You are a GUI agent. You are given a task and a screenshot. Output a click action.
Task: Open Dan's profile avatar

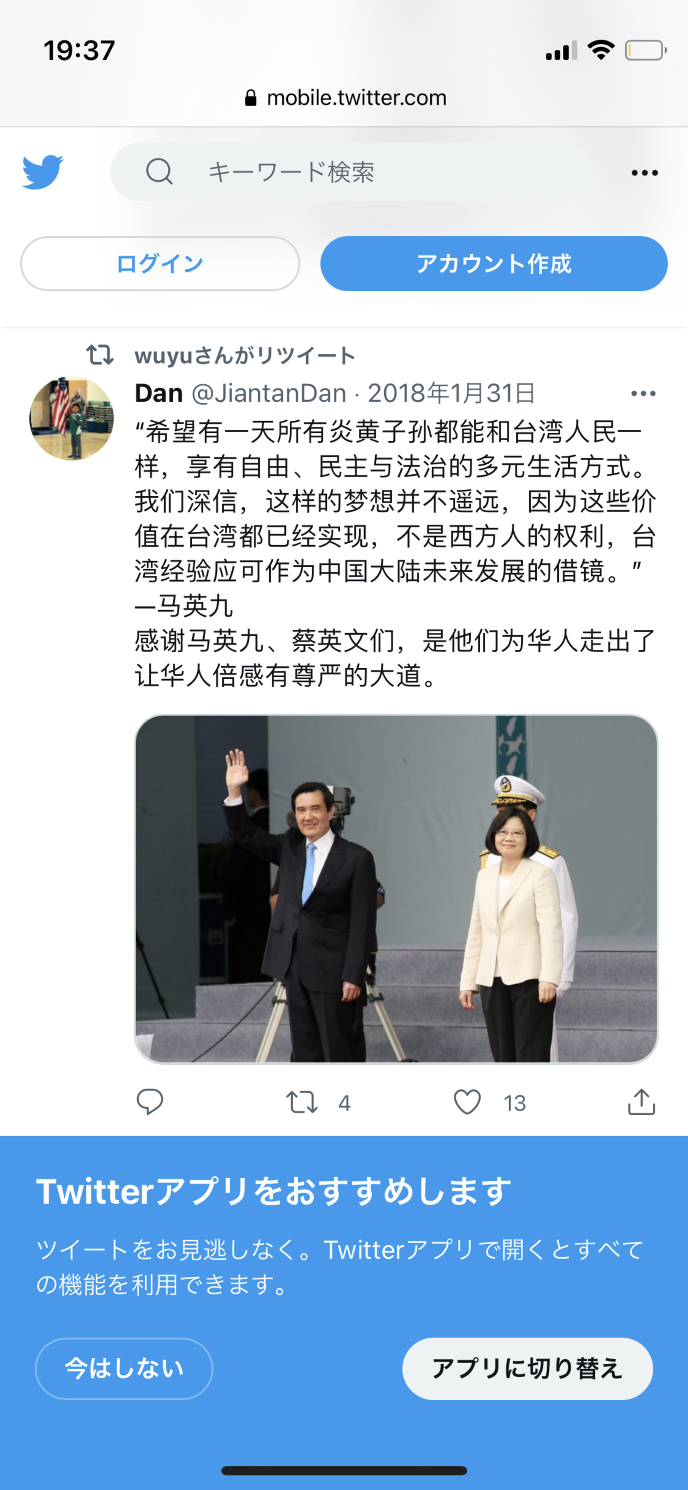(71, 419)
